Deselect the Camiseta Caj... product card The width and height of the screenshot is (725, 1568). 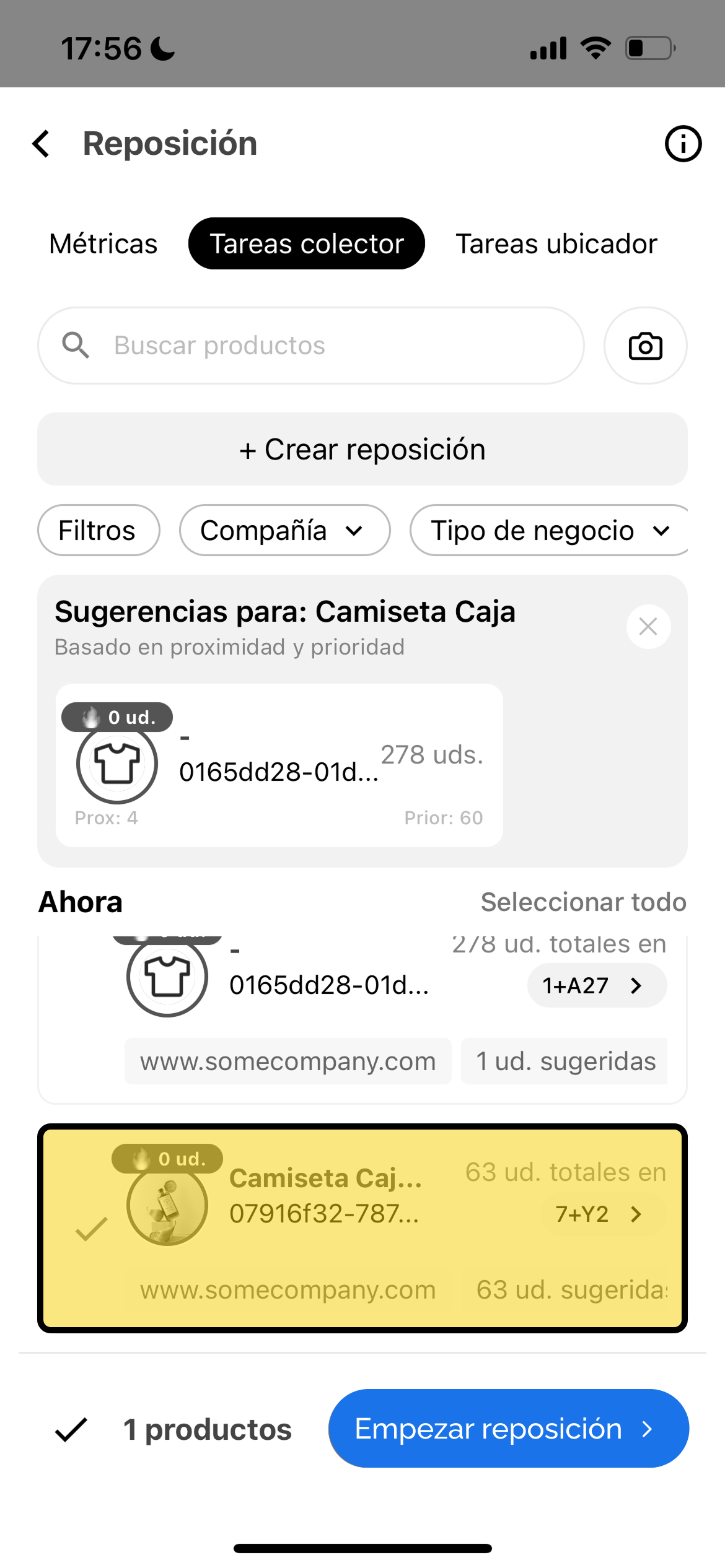click(92, 1229)
